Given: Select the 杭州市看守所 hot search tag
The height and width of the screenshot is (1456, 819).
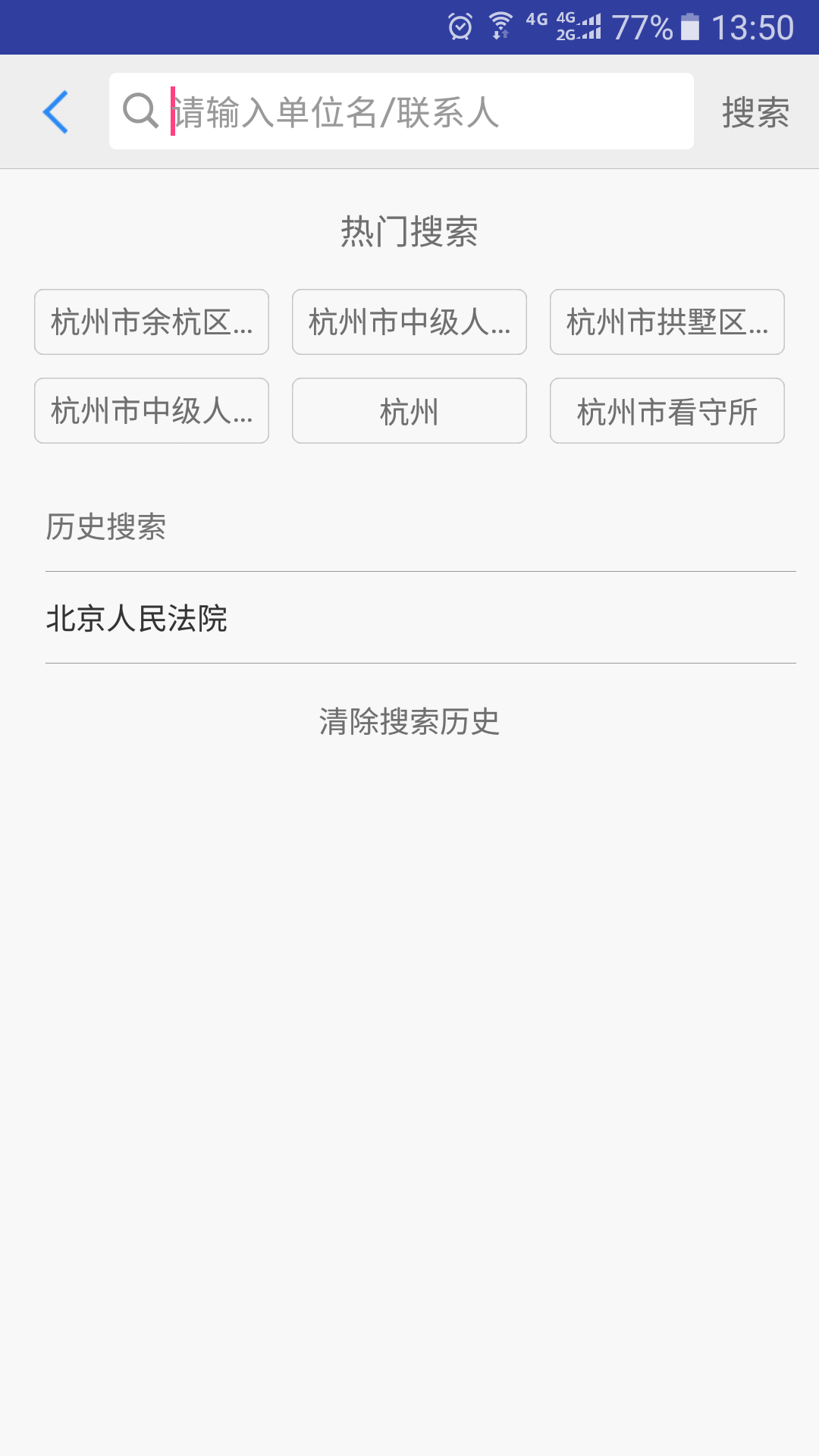Looking at the screenshot, I should [x=667, y=410].
